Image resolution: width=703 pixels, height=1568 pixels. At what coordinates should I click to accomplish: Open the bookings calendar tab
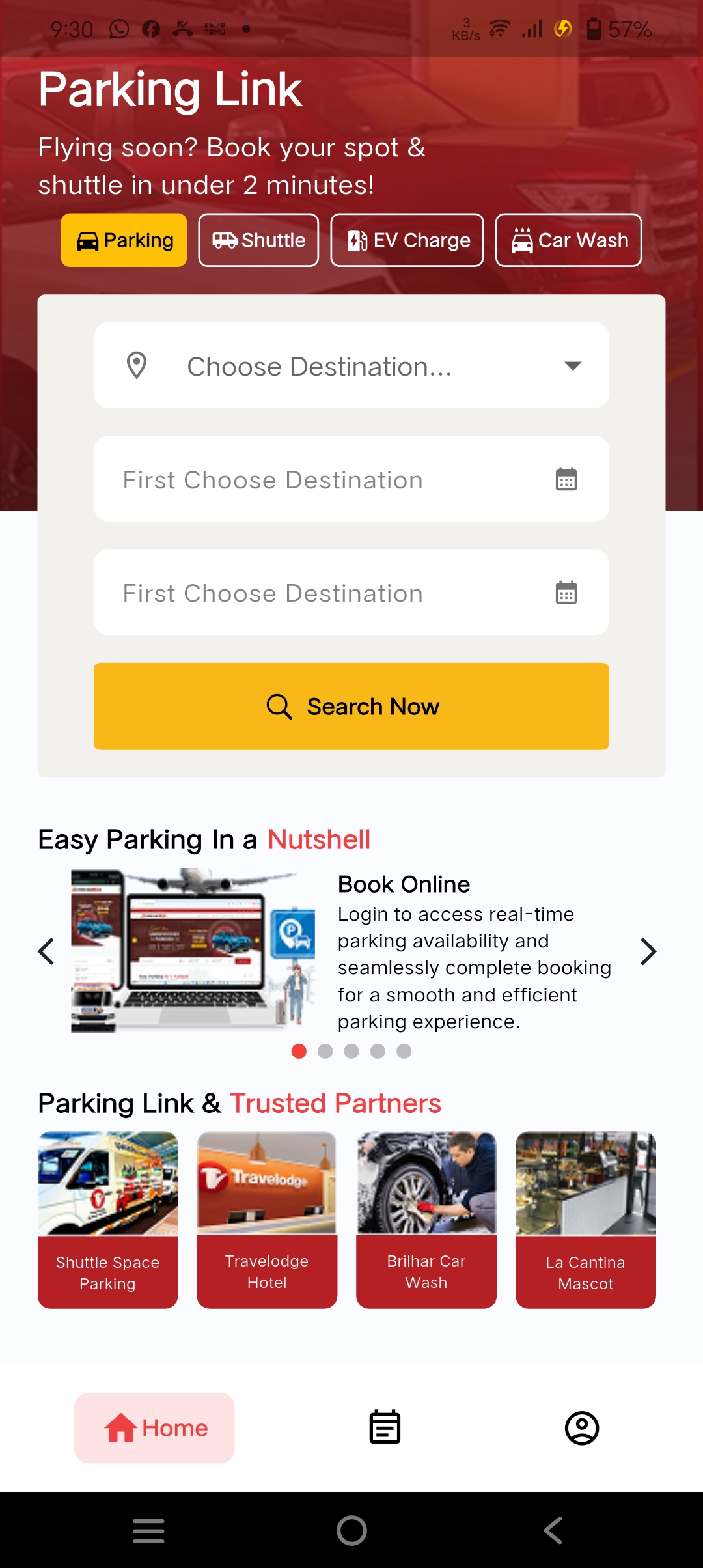click(x=385, y=1428)
